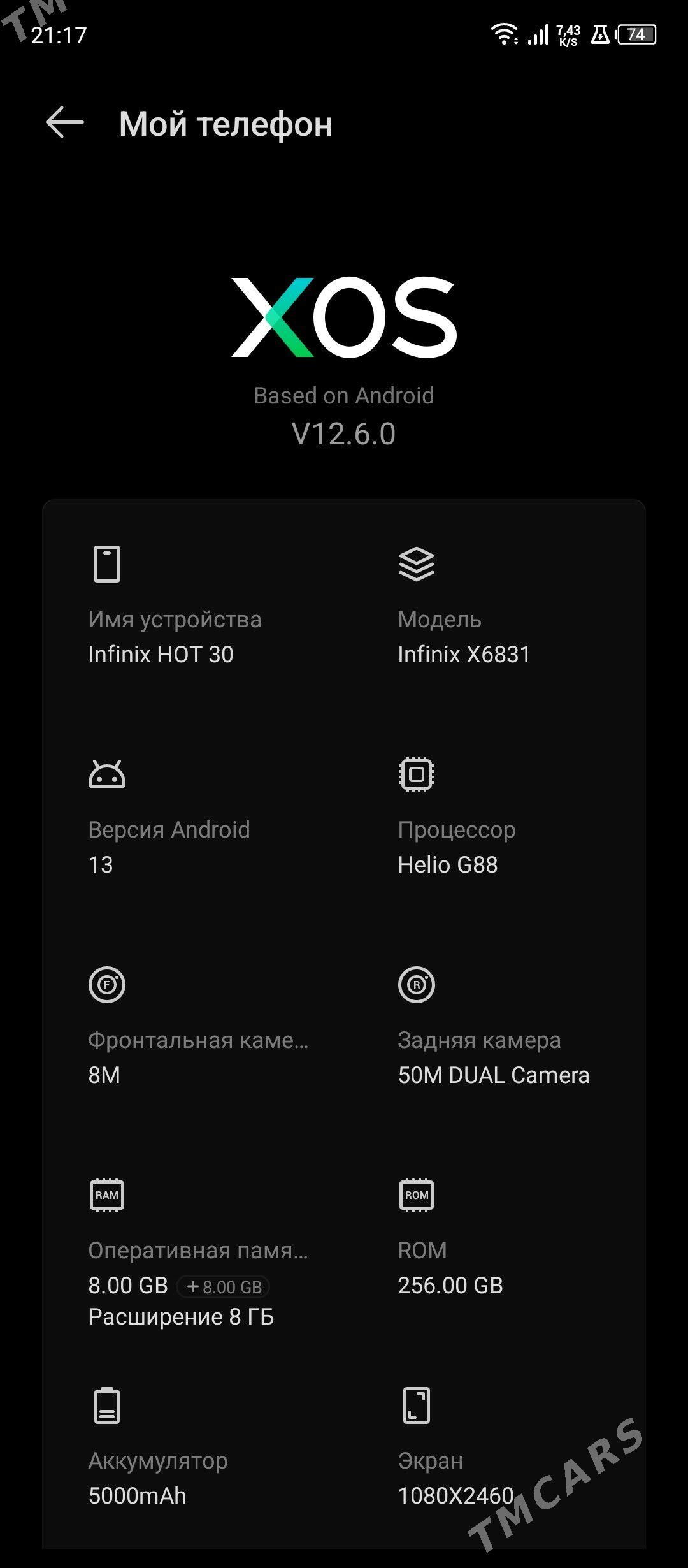688x1568 pixels.
Task: Open Имя устройства Infinix HOT 30
Action: 175,636
